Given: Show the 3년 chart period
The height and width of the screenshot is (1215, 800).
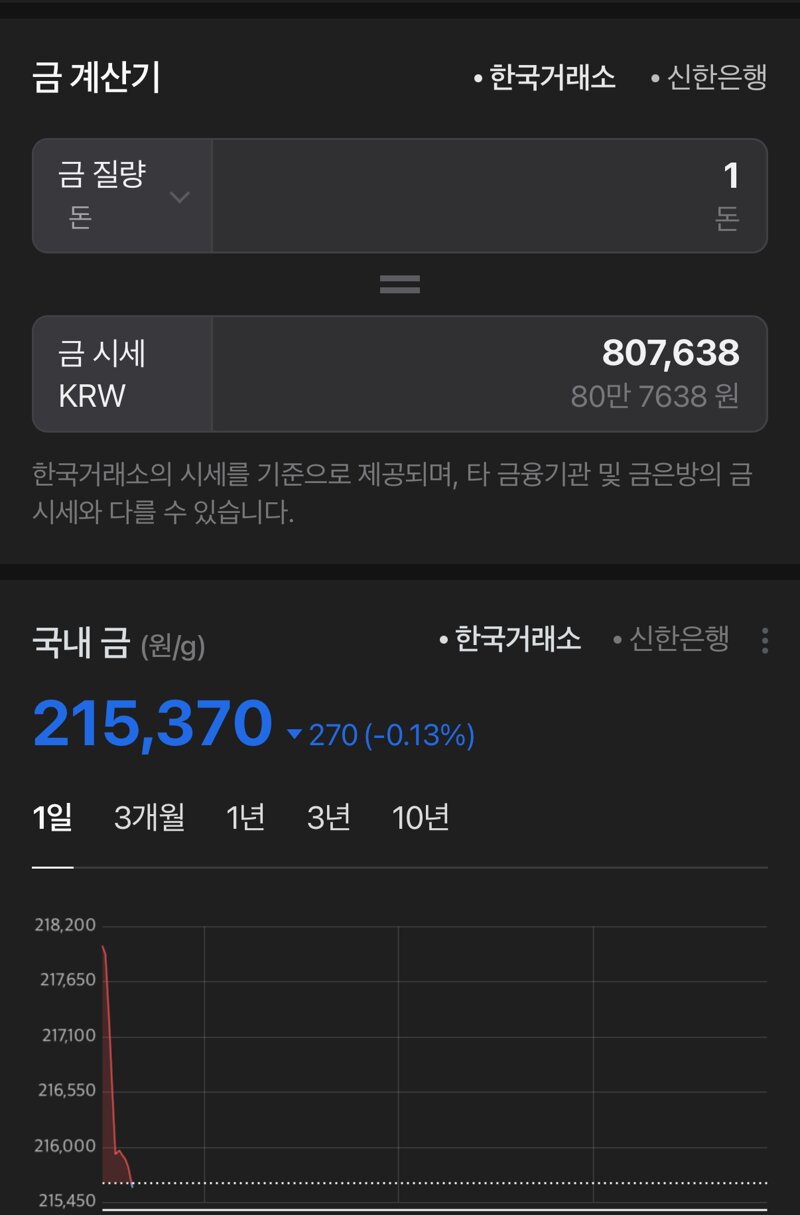Looking at the screenshot, I should point(329,818).
